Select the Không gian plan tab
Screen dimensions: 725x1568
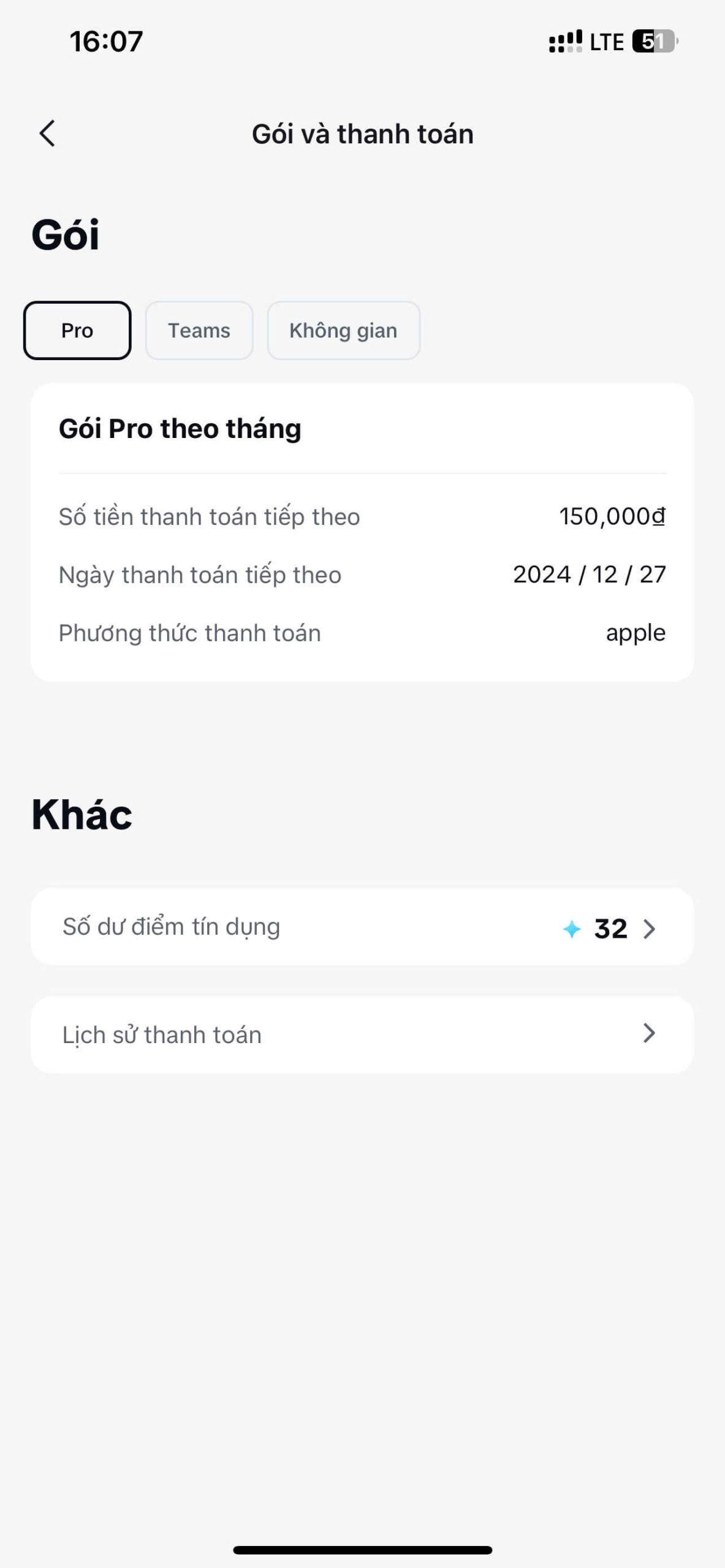(x=343, y=330)
